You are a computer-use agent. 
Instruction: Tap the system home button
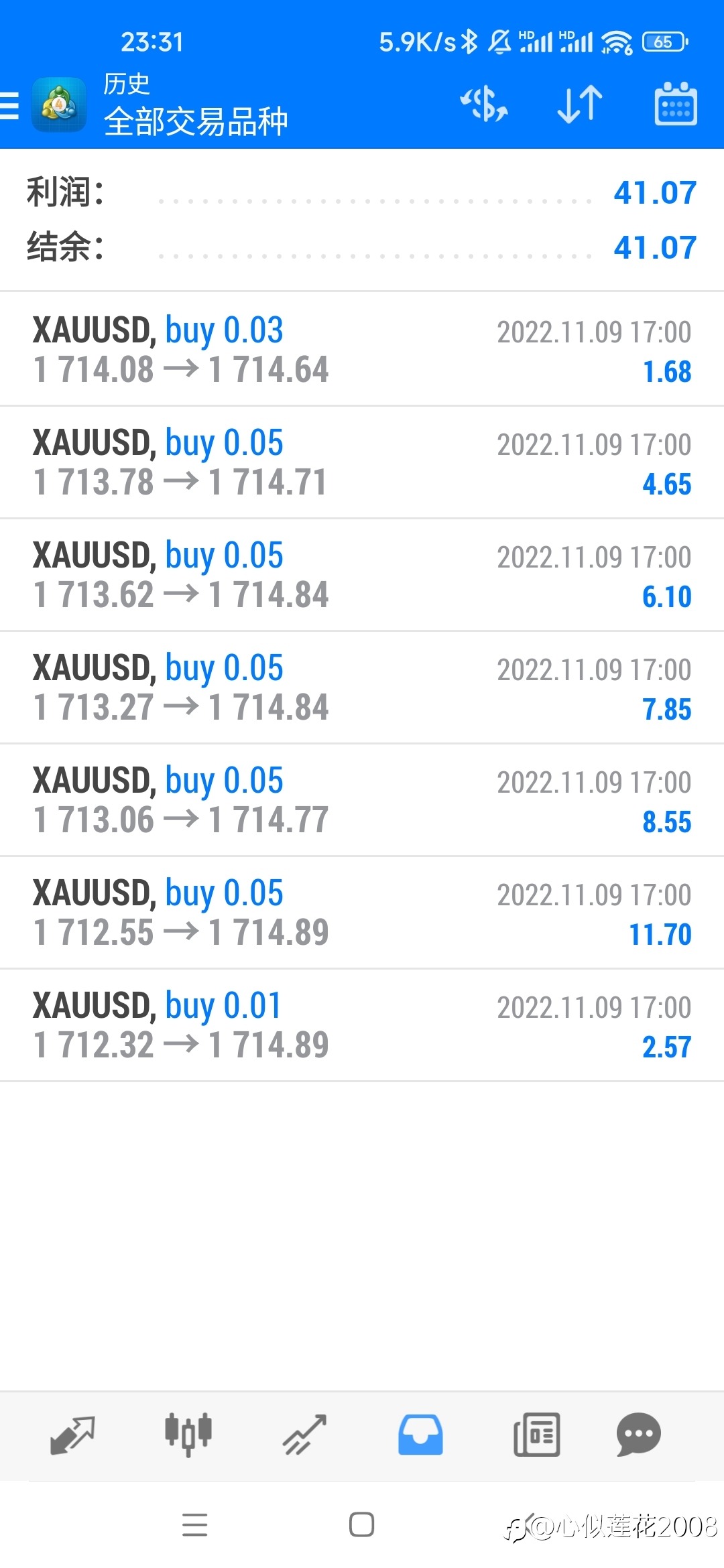click(361, 1524)
